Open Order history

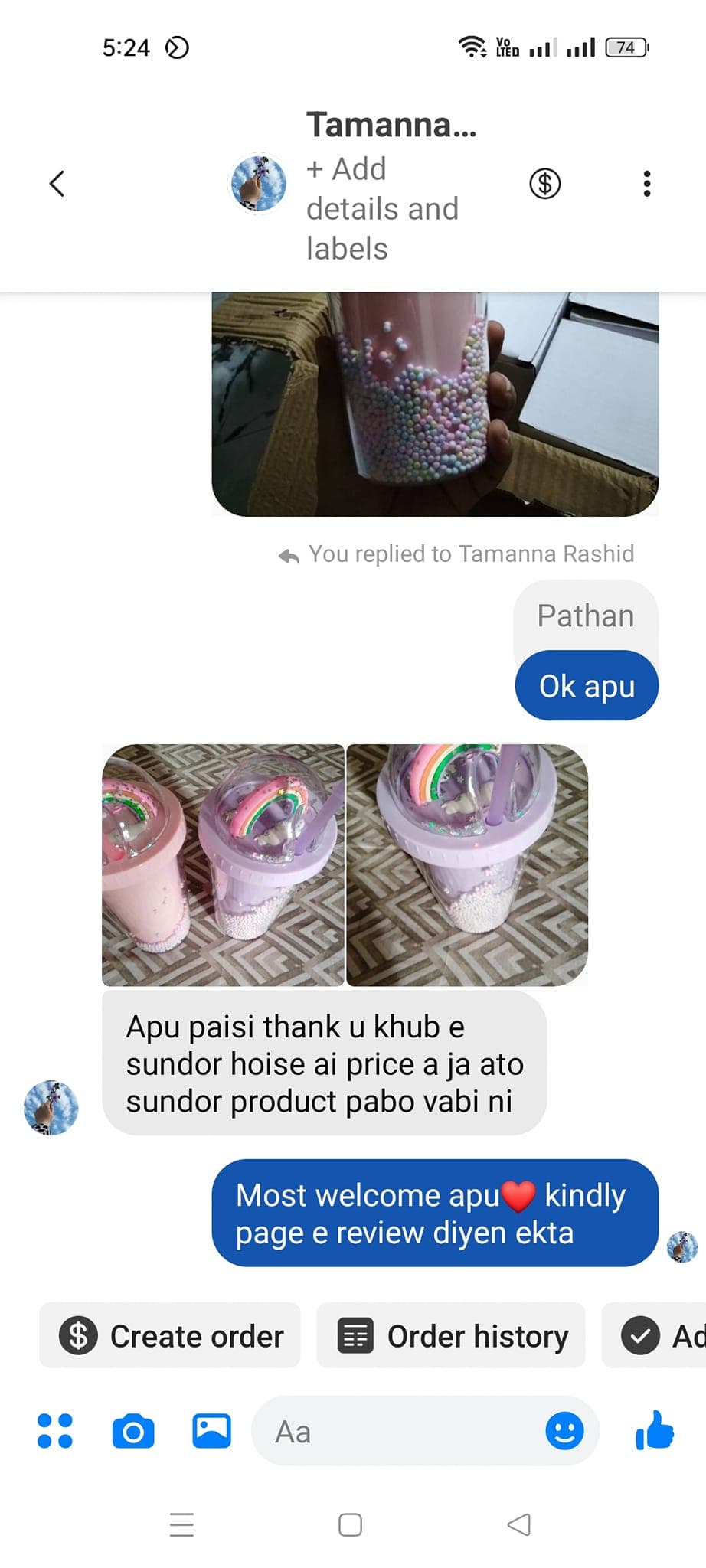[452, 1336]
